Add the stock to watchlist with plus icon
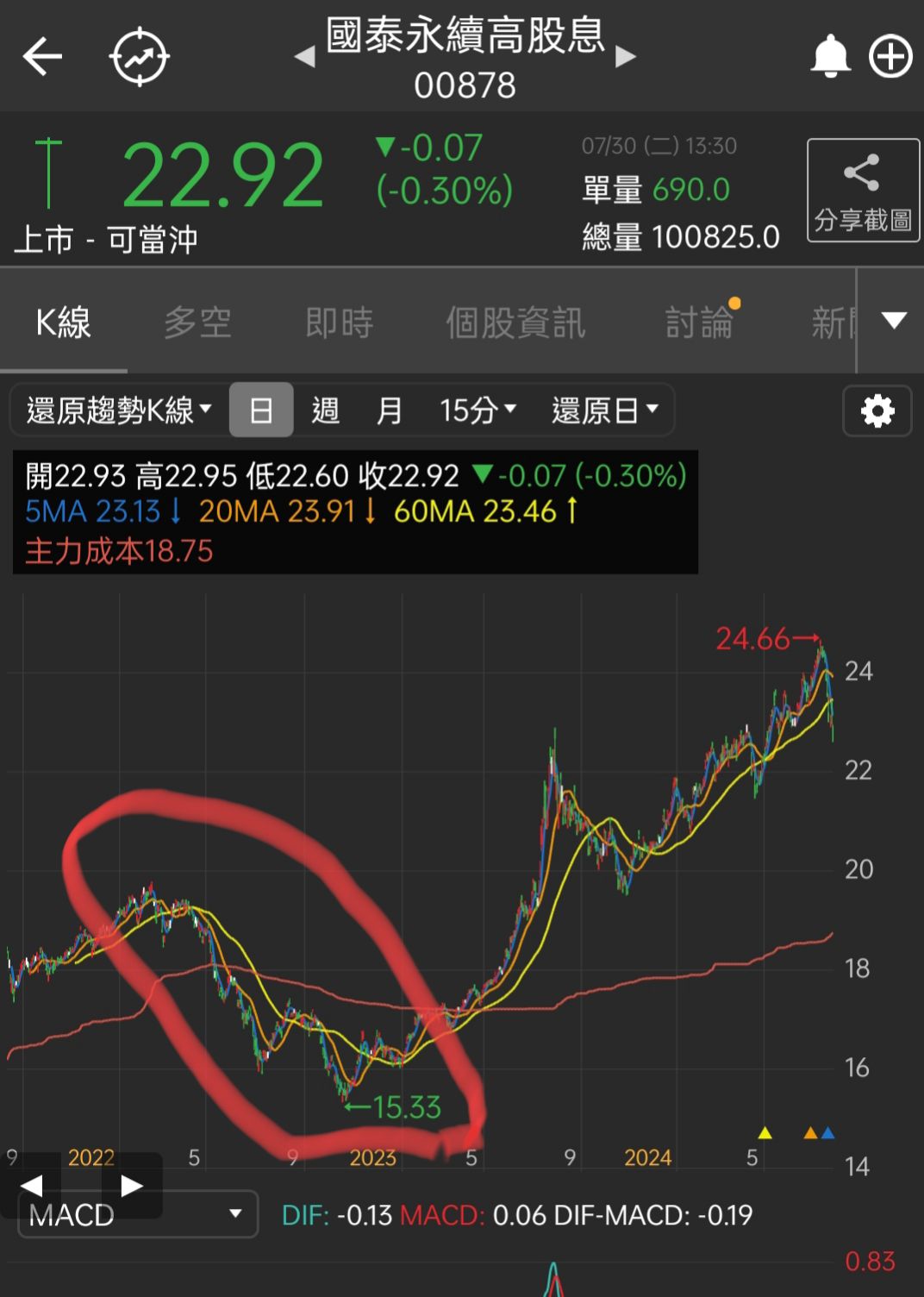Image resolution: width=924 pixels, height=1297 pixels. pyautogui.click(x=890, y=57)
